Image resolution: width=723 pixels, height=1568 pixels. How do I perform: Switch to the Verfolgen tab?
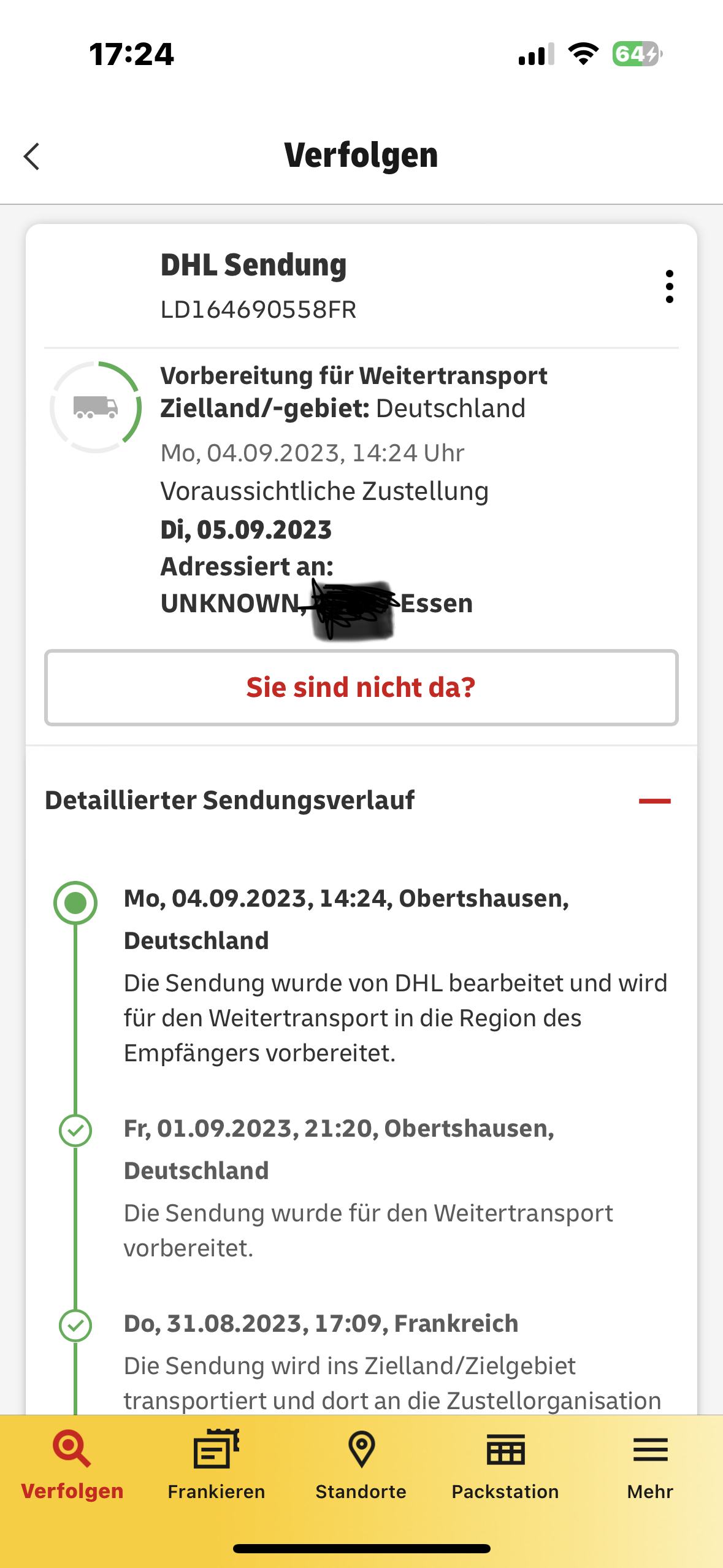[x=72, y=1466]
